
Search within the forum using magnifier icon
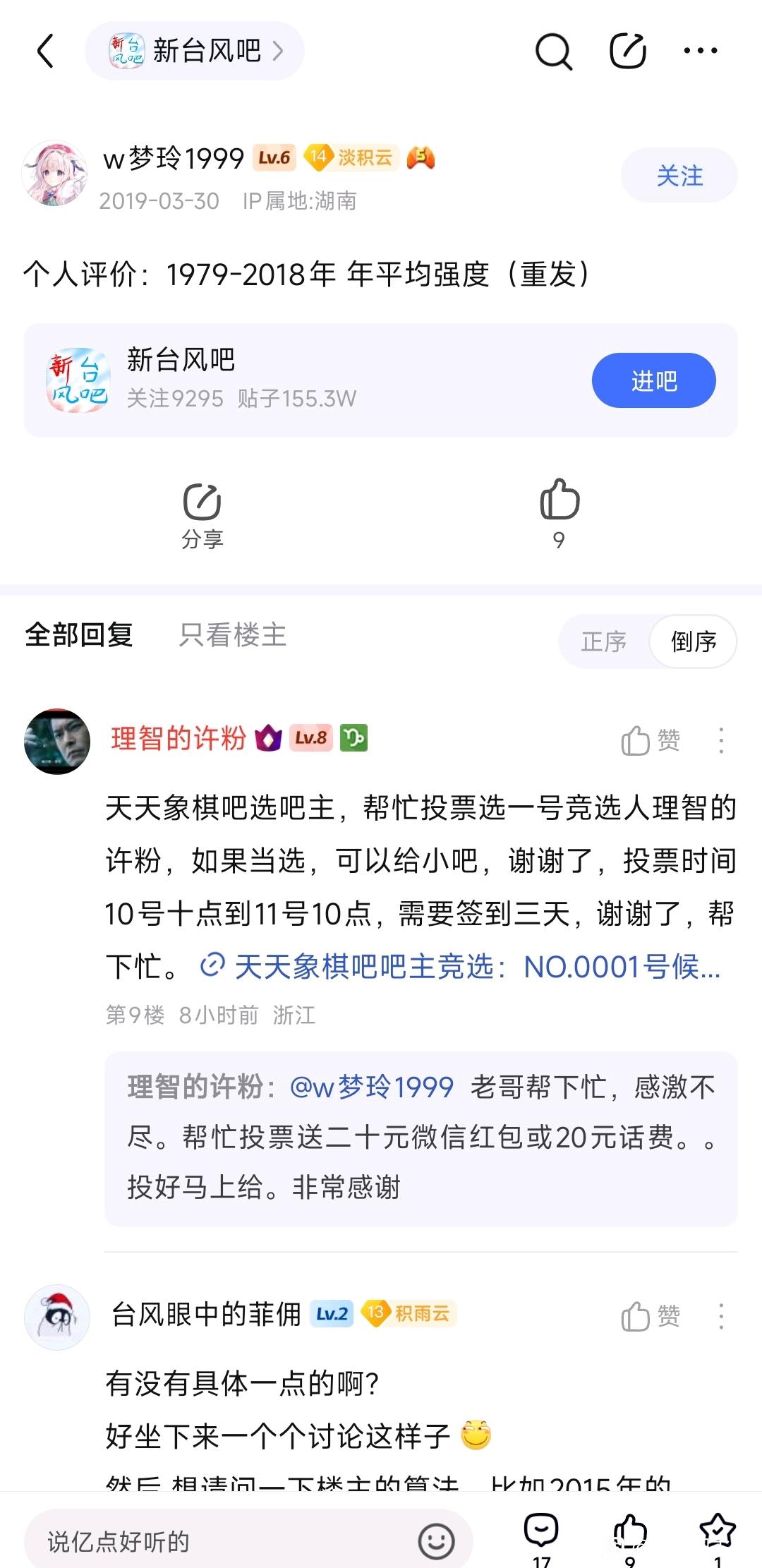[553, 51]
